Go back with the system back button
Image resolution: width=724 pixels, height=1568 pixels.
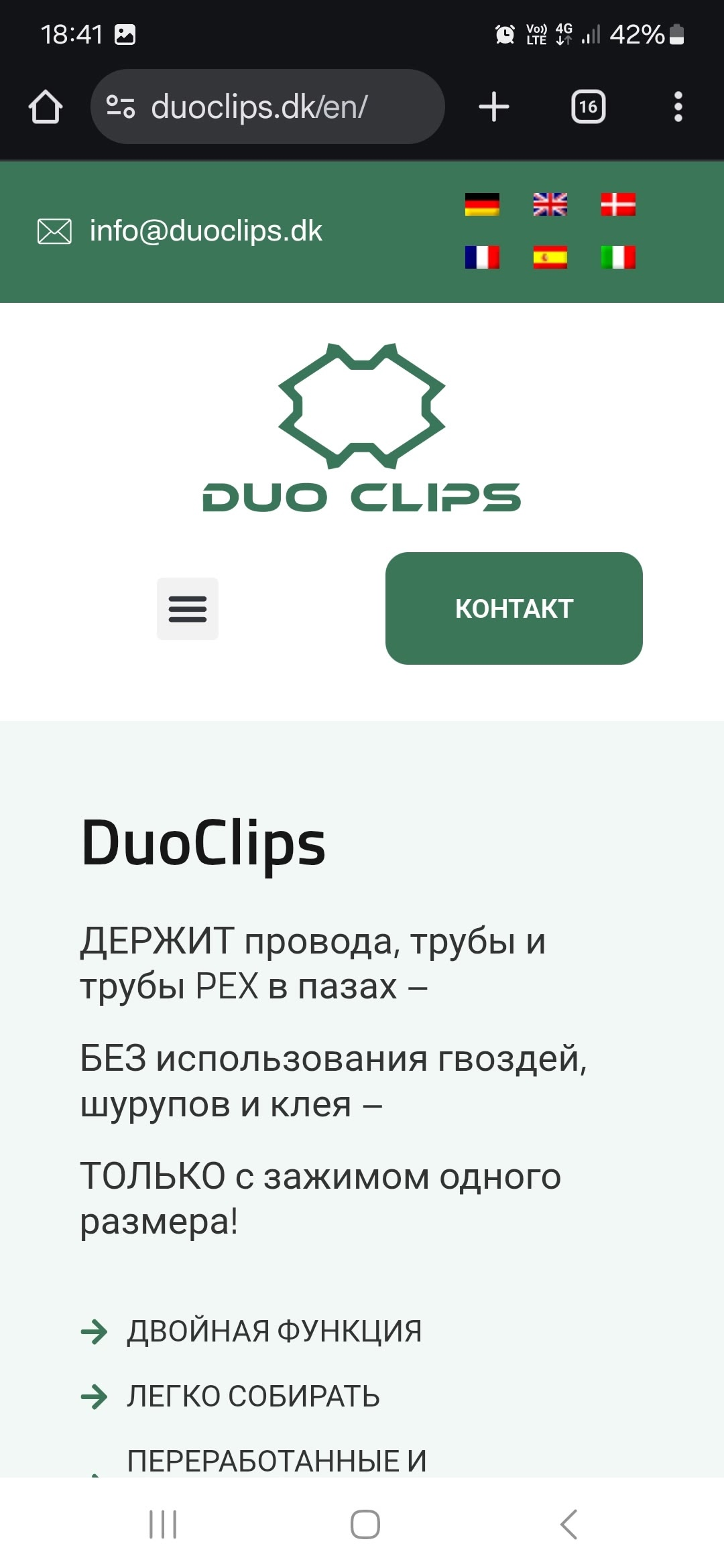[568, 1524]
